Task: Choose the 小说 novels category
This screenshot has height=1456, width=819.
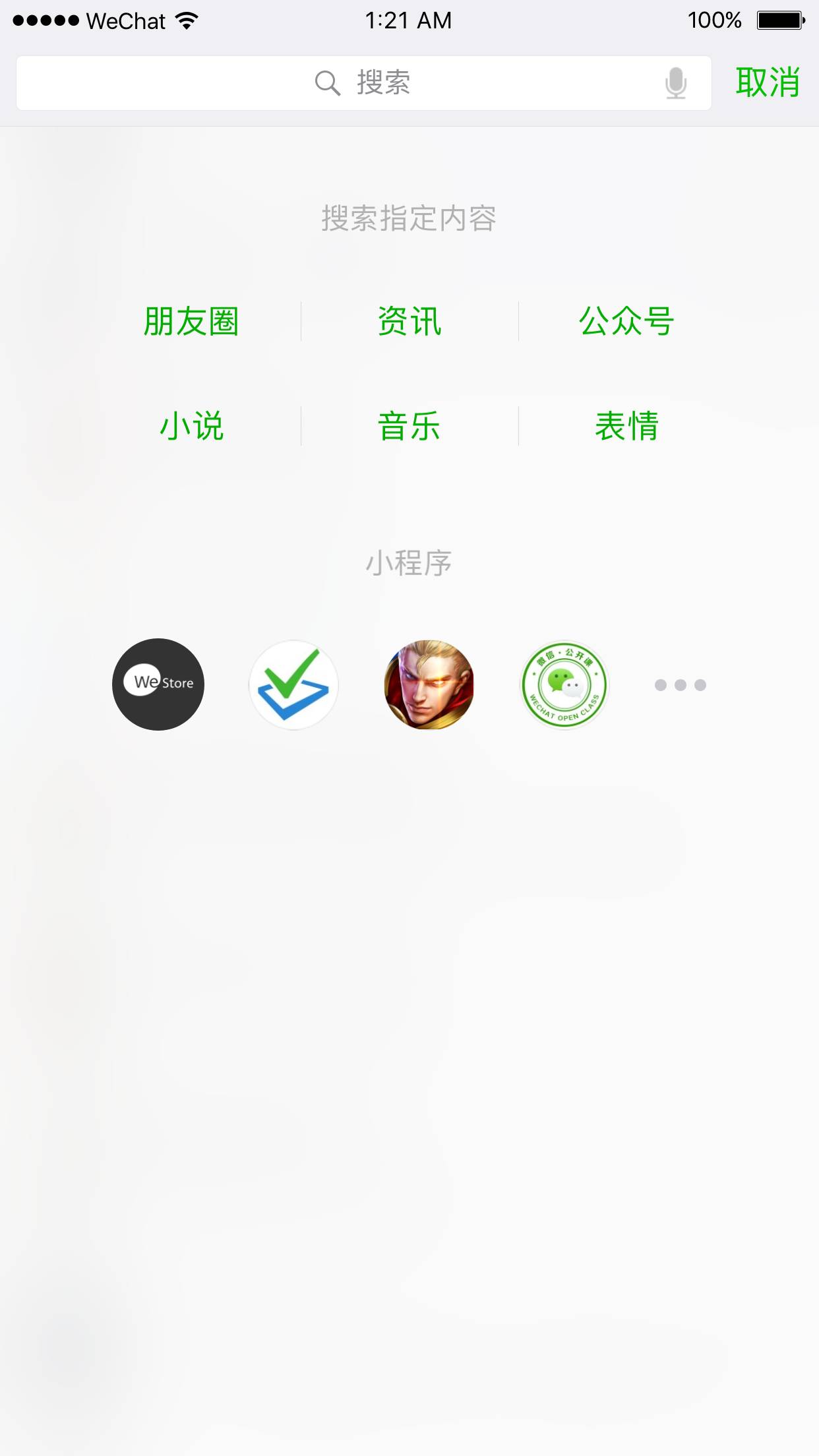Action: click(191, 426)
